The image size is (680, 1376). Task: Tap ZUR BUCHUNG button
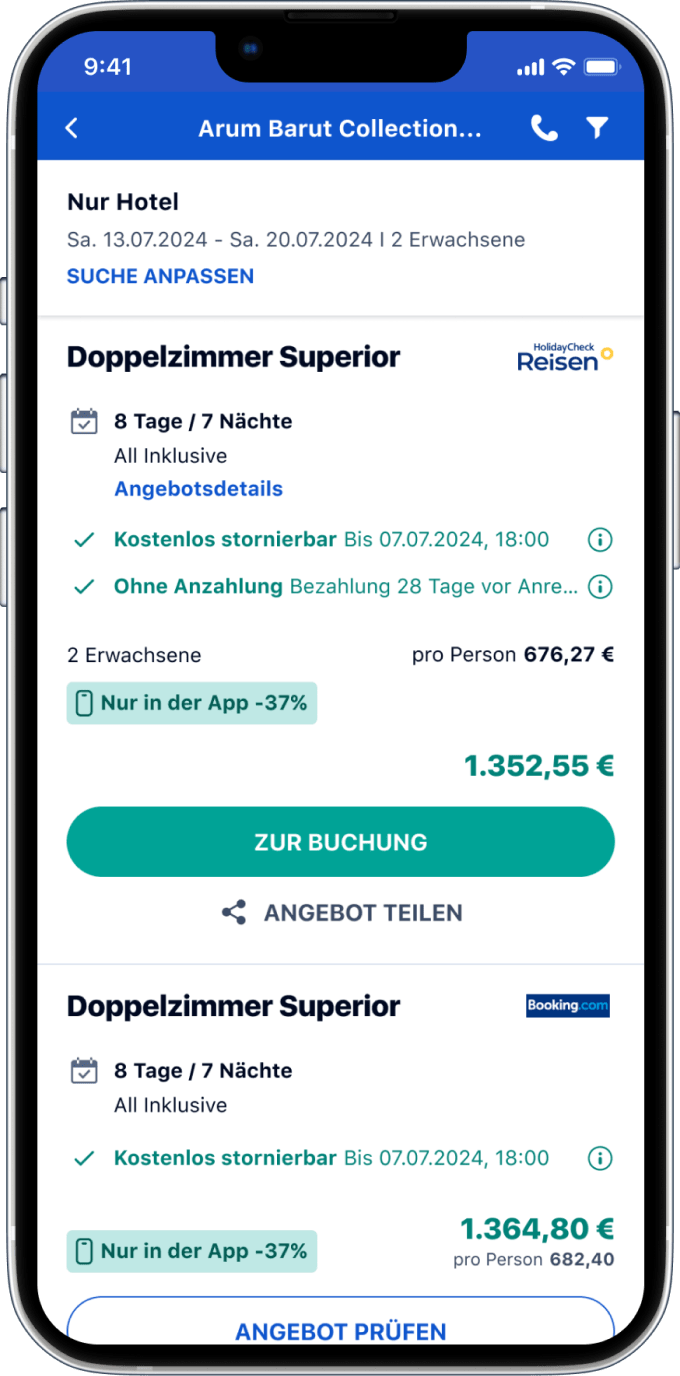pyautogui.click(x=340, y=842)
